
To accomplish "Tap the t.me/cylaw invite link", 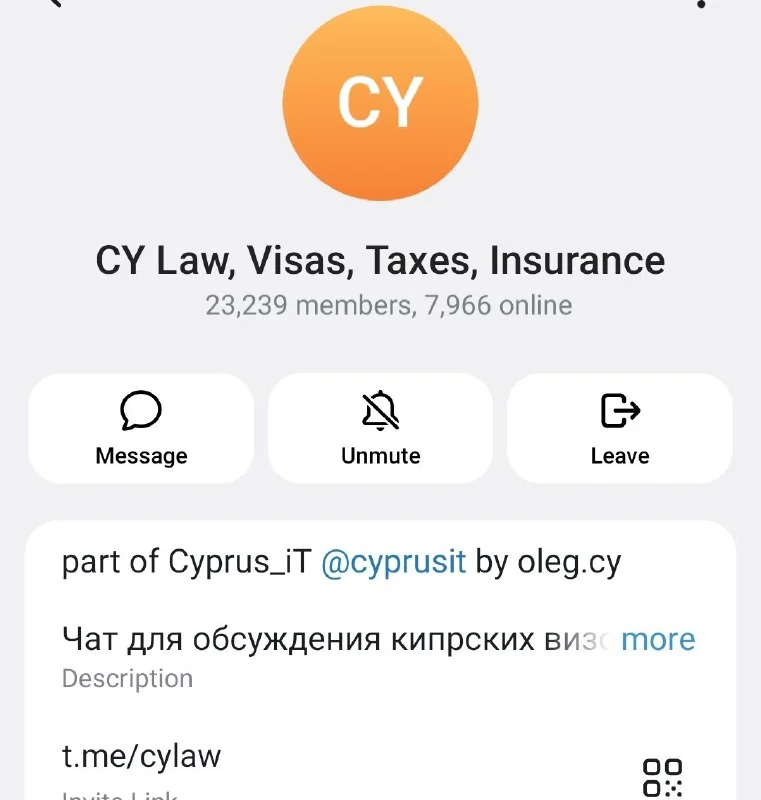I will pos(141,756).
